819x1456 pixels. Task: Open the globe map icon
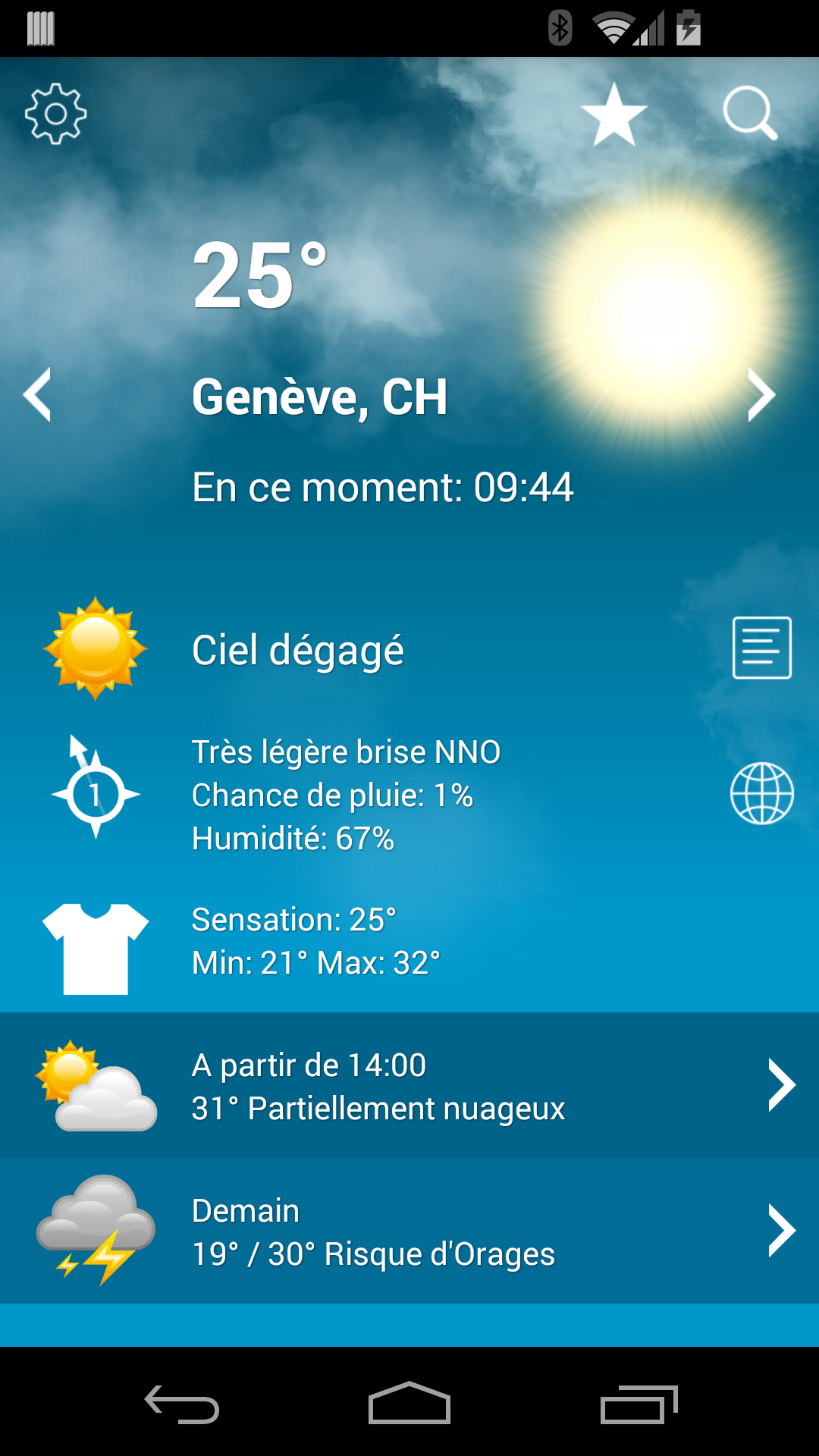(x=761, y=793)
